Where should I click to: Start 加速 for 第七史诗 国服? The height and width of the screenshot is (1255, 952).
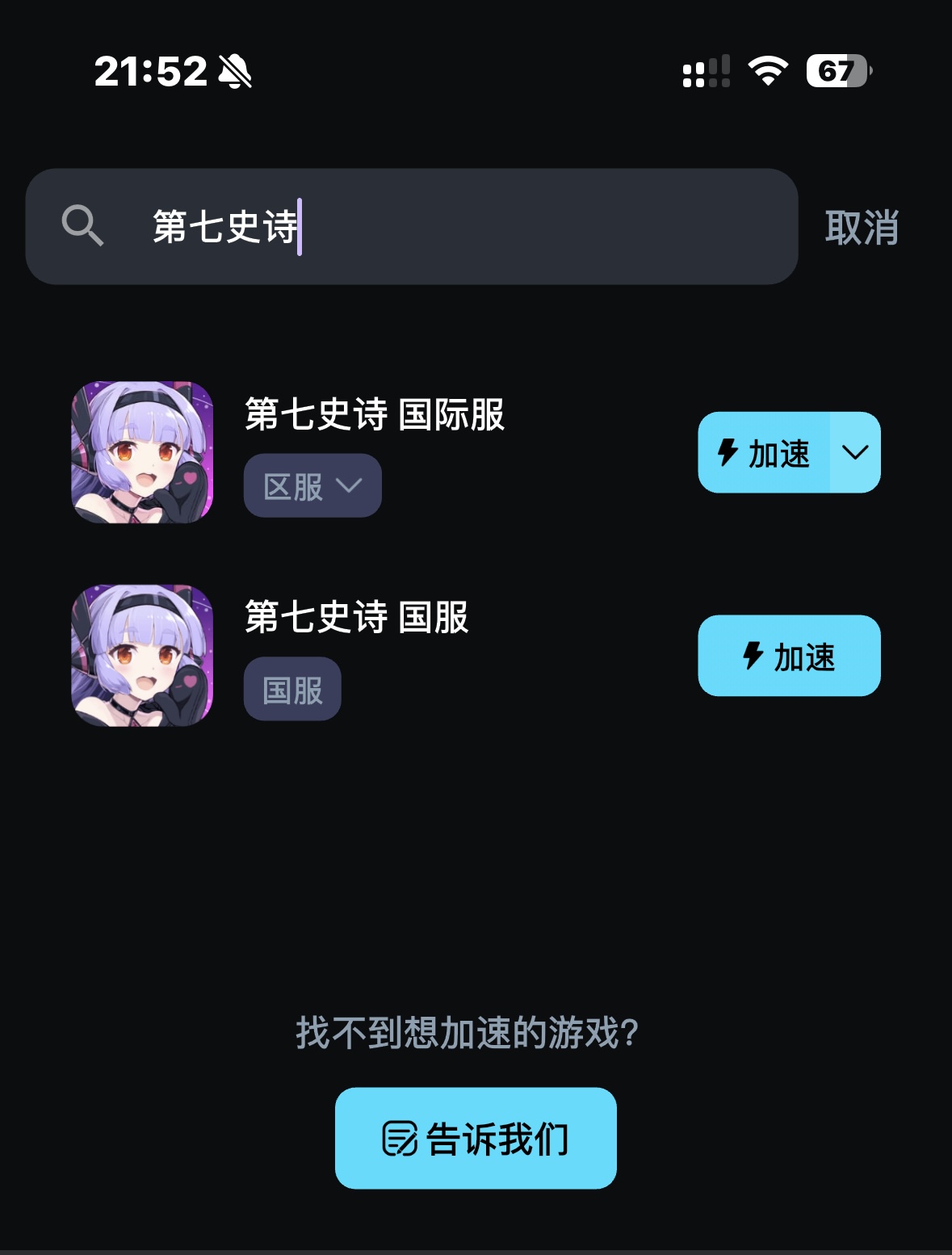coord(789,656)
